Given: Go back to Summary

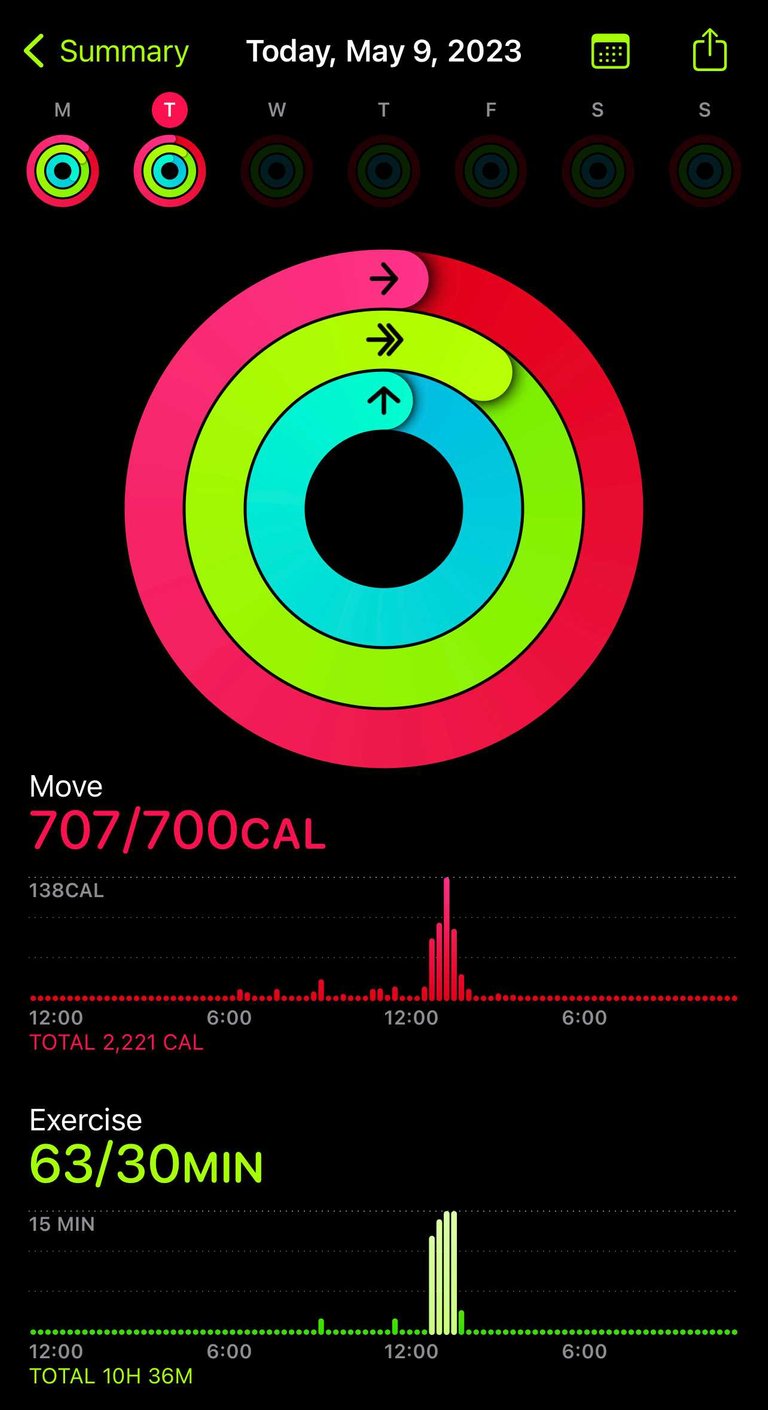Looking at the screenshot, I should click(106, 51).
